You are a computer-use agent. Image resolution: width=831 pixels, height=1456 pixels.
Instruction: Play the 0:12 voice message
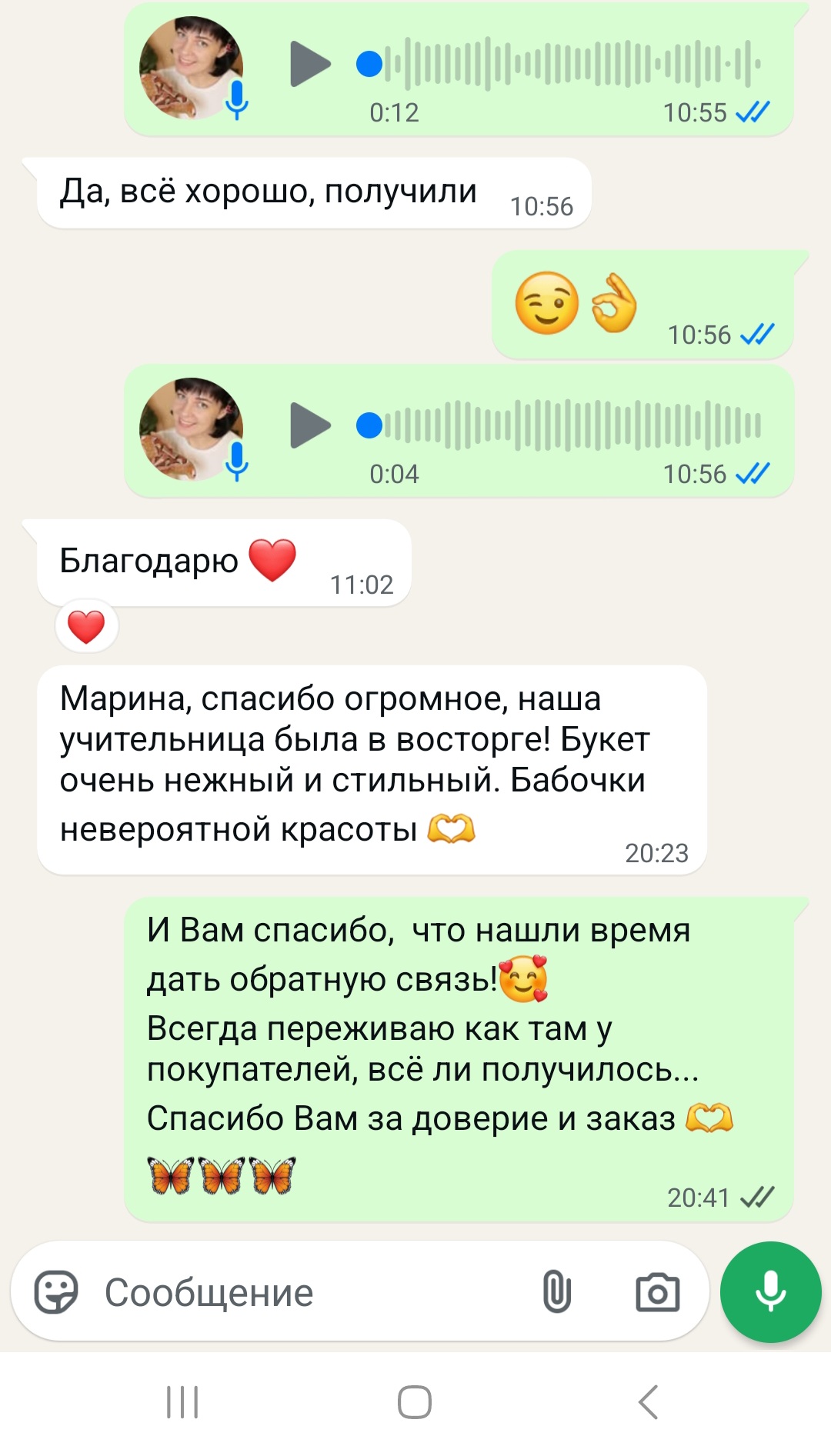pyautogui.click(x=310, y=64)
